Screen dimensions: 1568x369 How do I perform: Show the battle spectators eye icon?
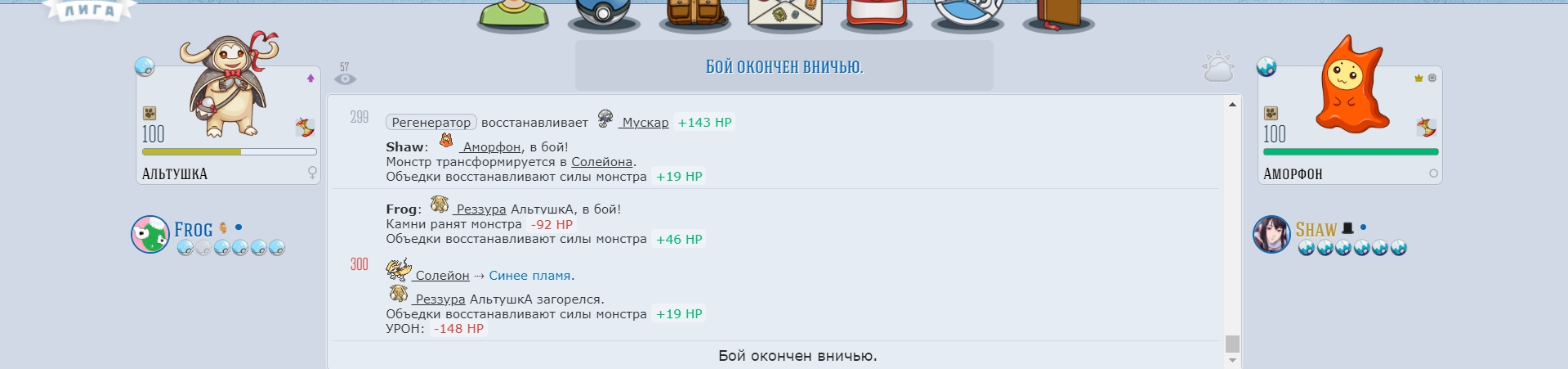click(345, 79)
